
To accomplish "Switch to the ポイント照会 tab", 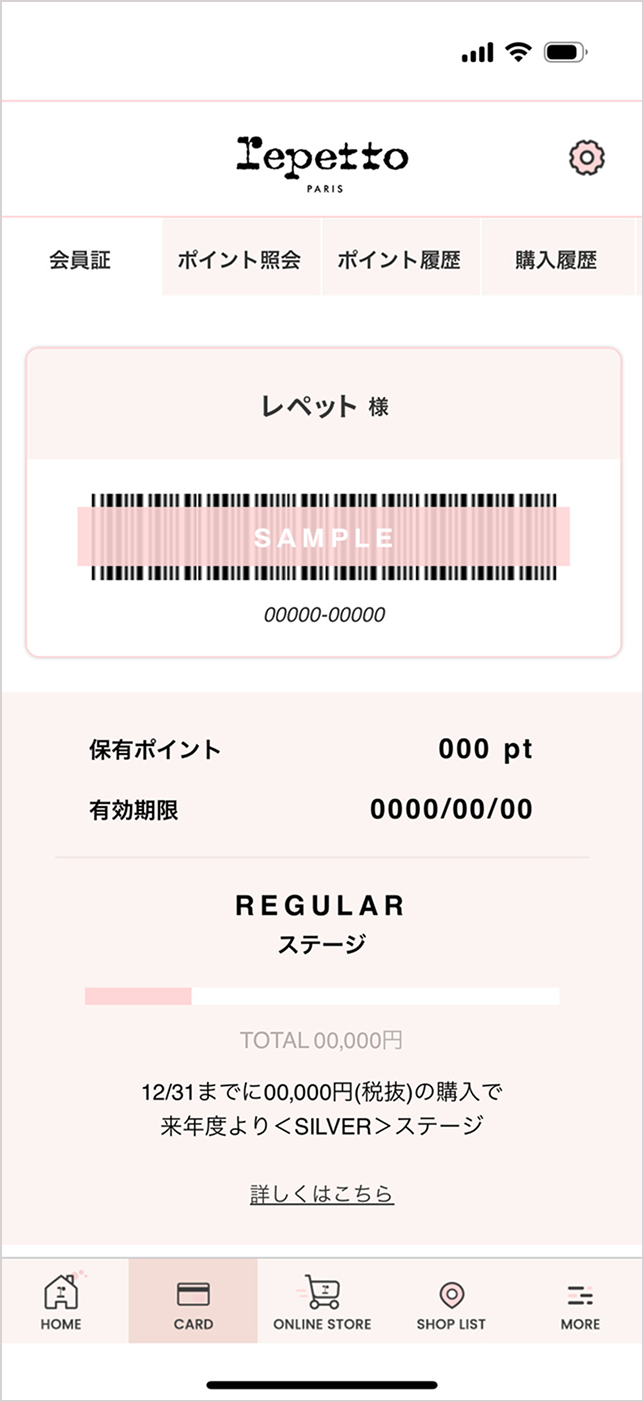I will 240,260.
